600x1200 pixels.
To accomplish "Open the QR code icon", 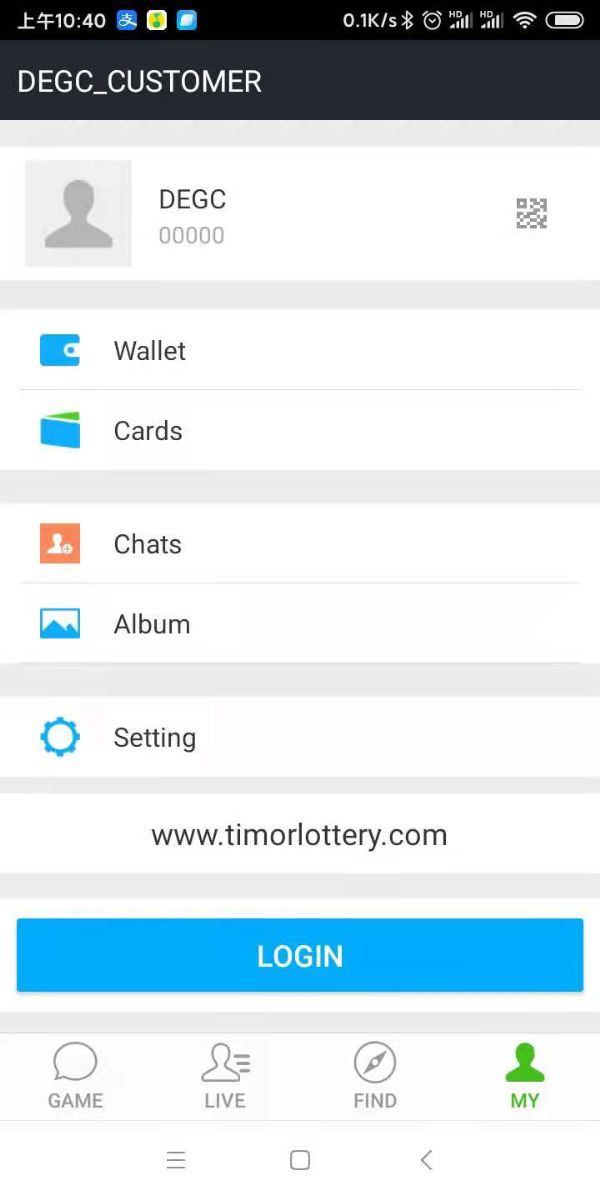I will 531,213.
